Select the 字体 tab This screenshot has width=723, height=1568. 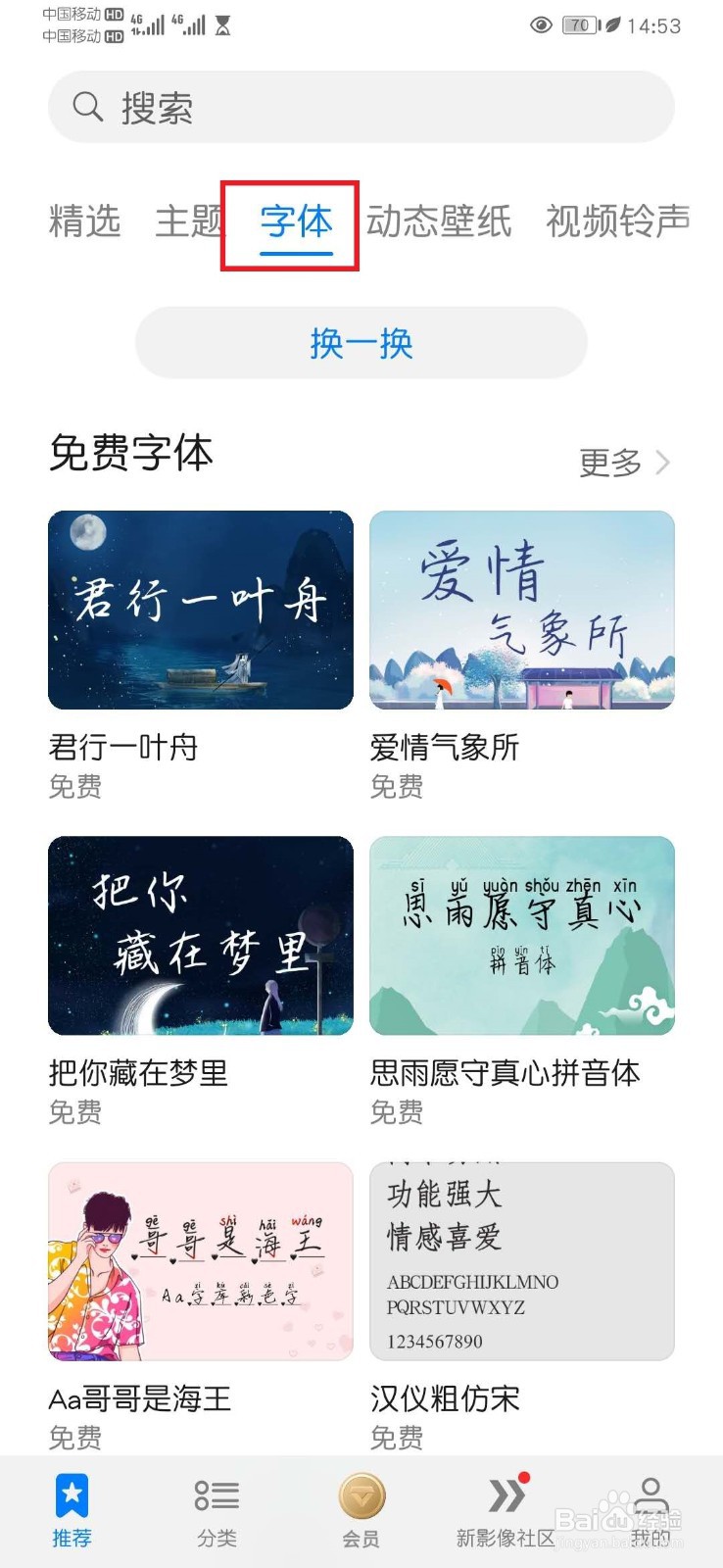point(296,223)
